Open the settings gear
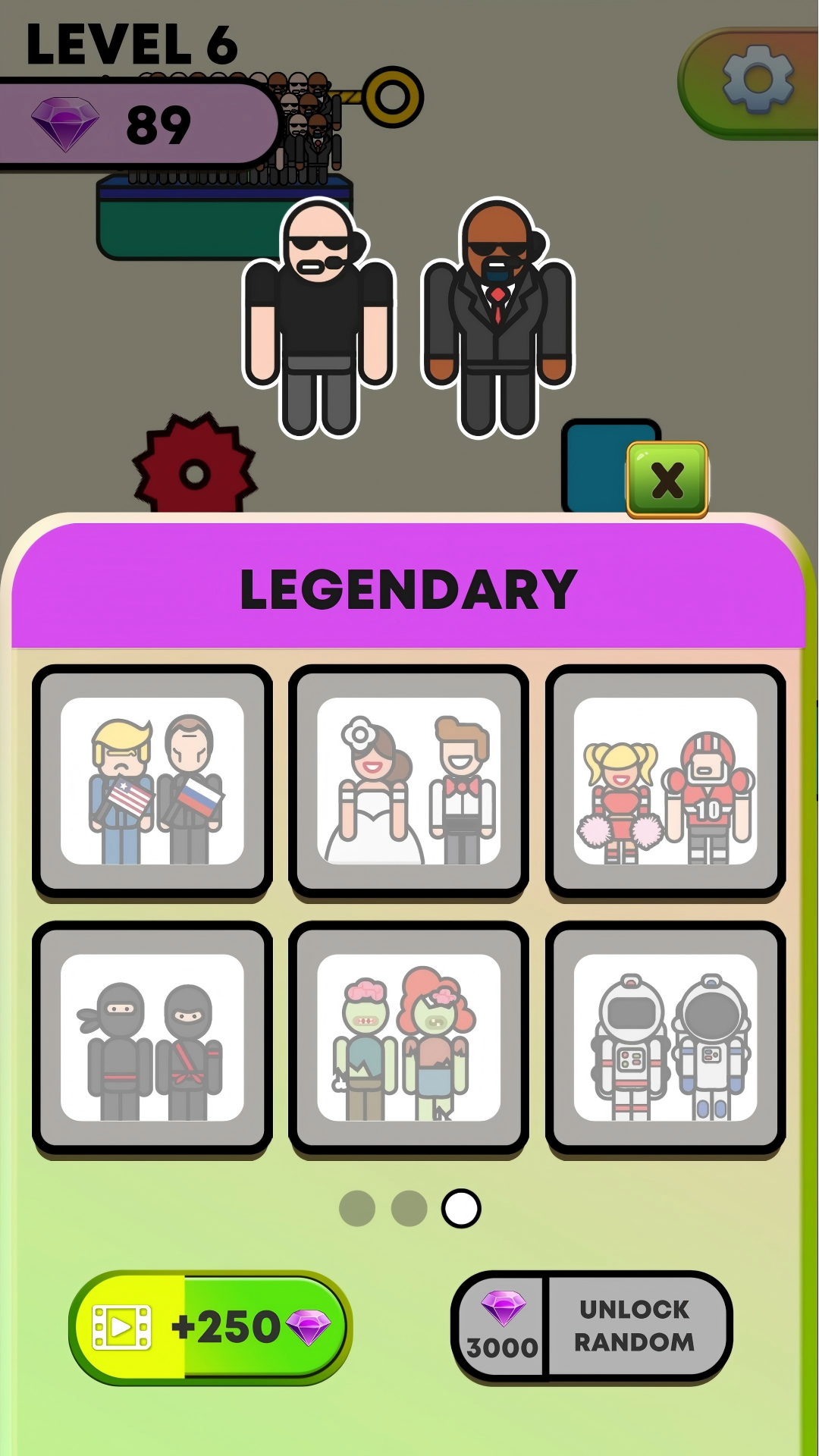 (757, 80)
